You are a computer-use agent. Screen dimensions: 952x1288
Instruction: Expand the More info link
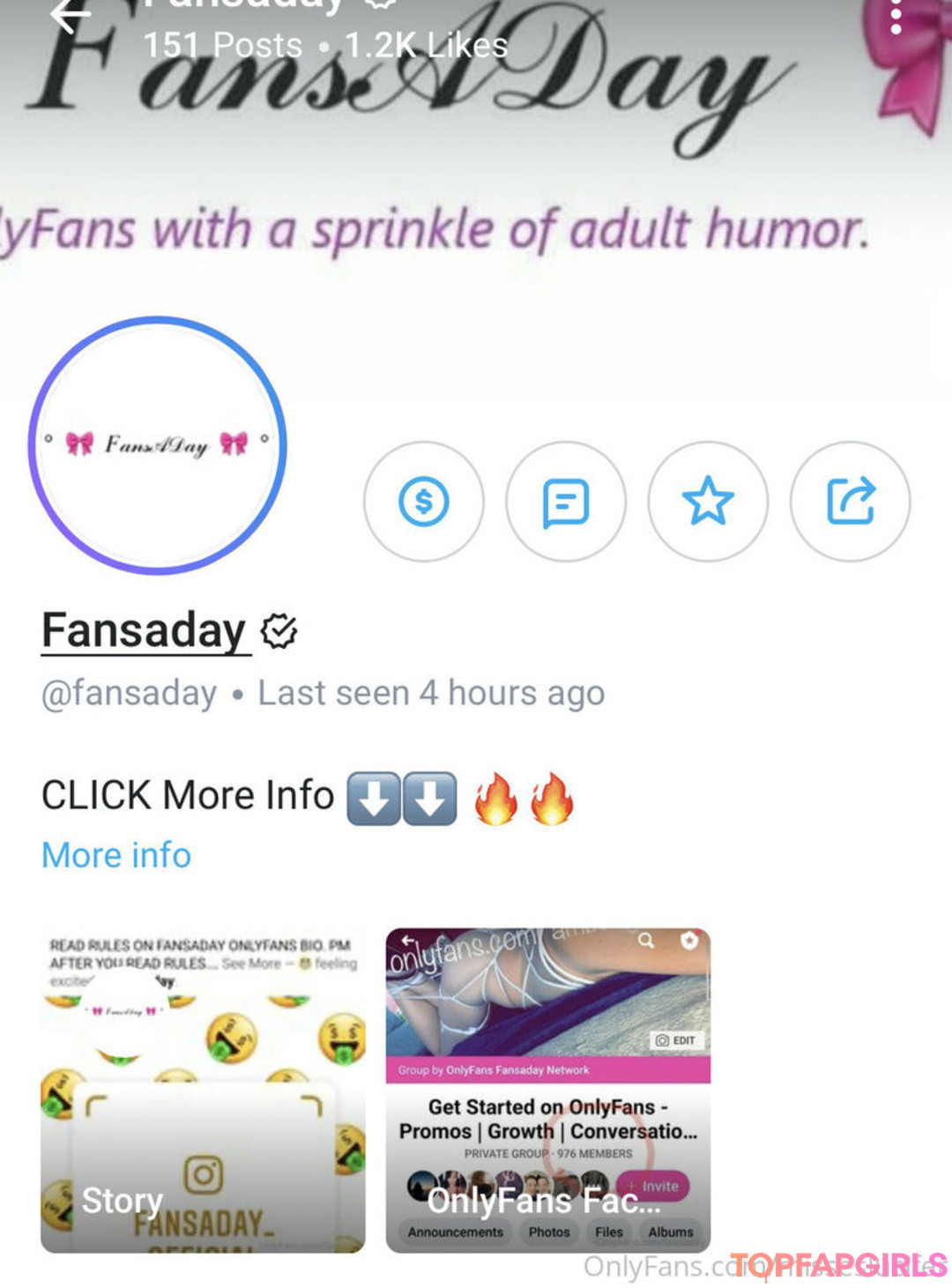(116, 855)
